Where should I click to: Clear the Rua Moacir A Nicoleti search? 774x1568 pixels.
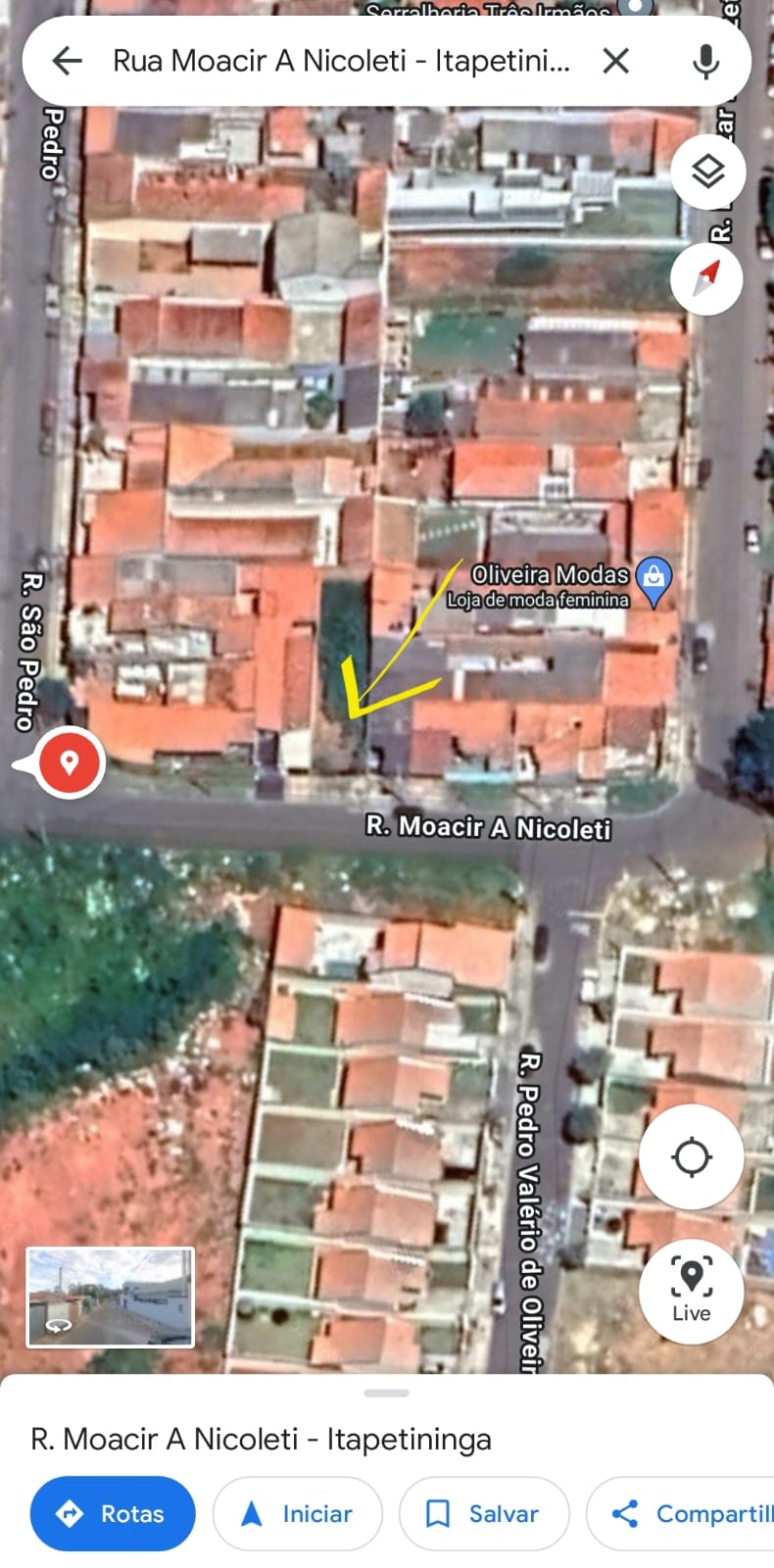pos(615,61)
